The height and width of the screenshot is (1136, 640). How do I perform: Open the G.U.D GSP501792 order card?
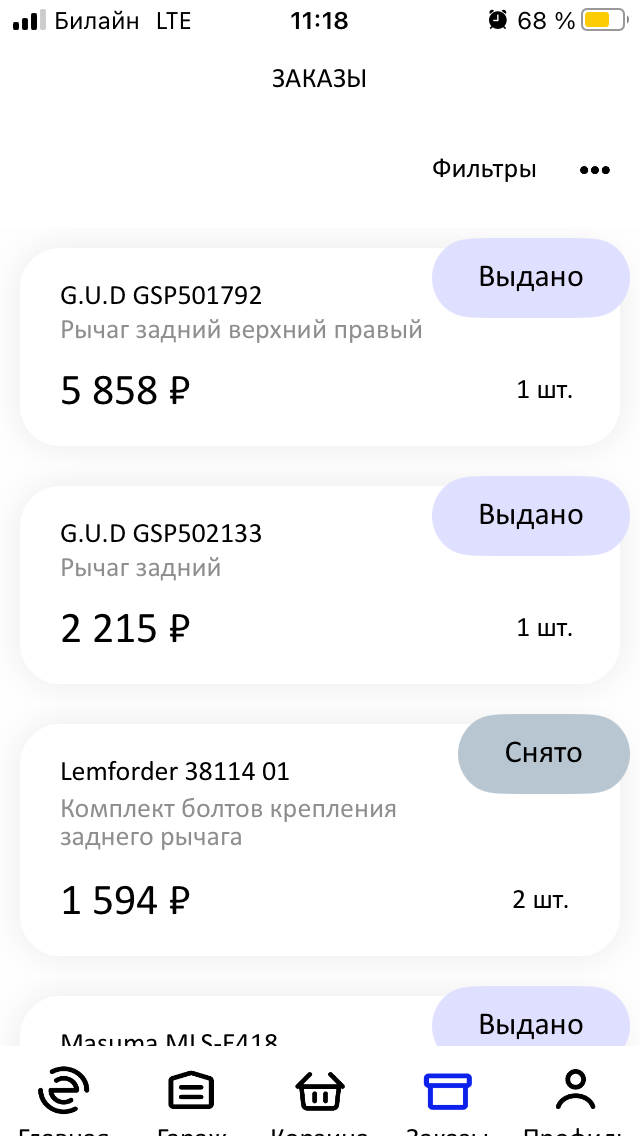(x=320, y=346)
